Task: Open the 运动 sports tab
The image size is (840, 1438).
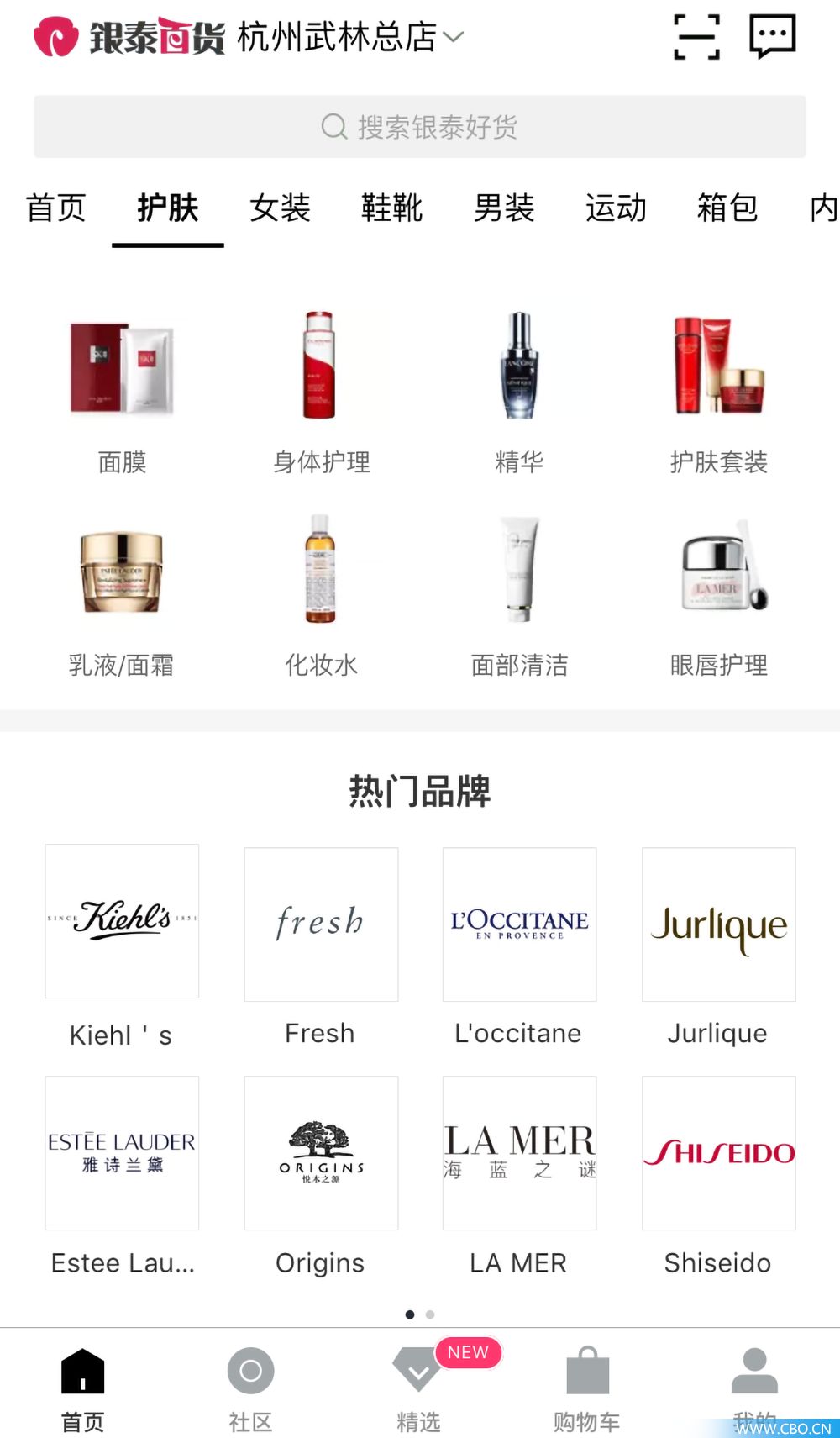Action: click(x=616, y=208)
